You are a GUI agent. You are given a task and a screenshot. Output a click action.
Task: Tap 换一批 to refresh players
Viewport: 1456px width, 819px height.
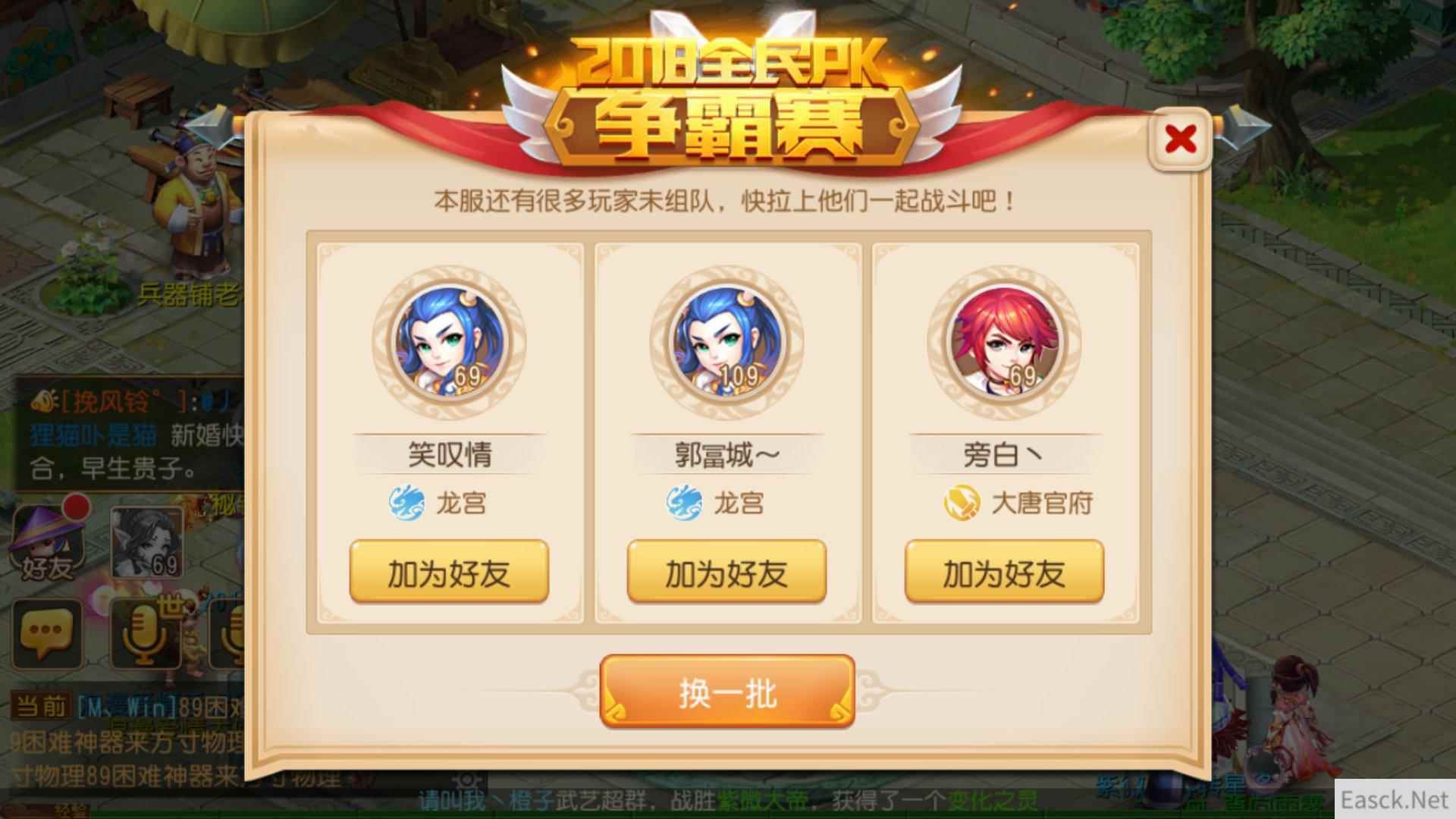726,692
